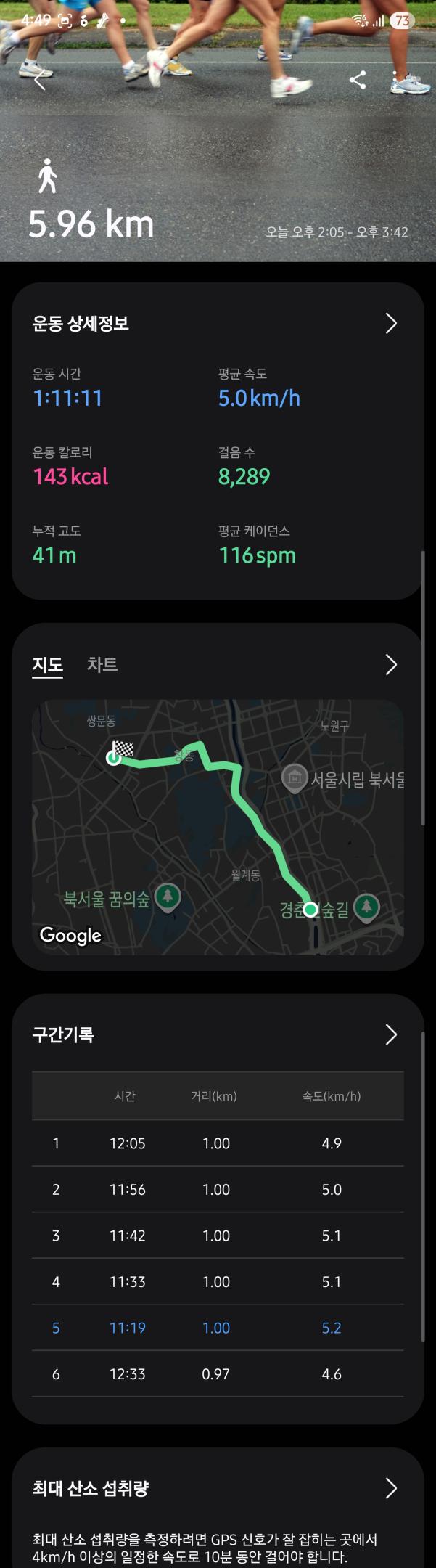Switch to the 차트 tab
The image size is (436, 1568).
click(102, 664)
